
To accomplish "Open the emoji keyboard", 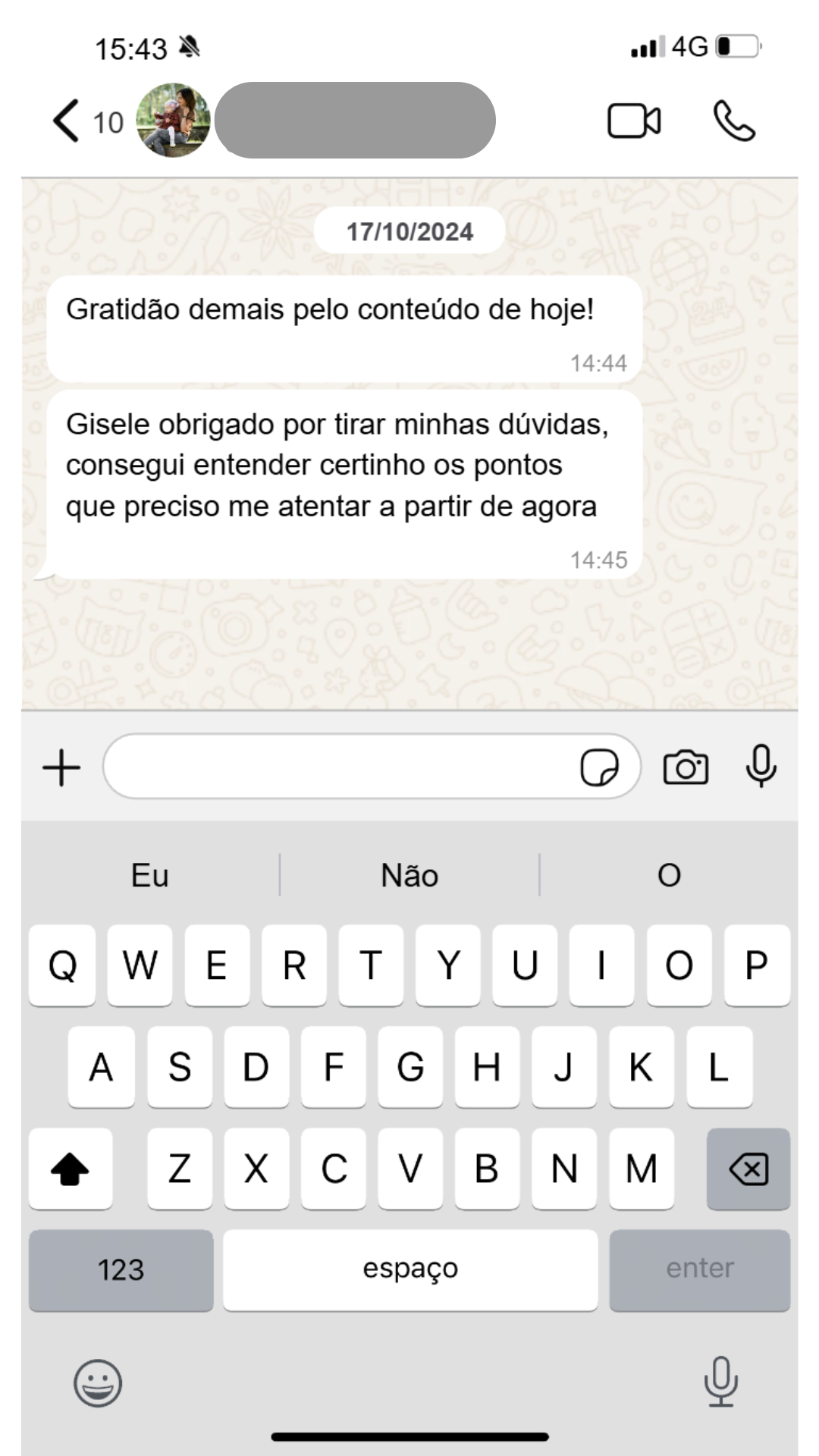I will tap(98, 1383).
